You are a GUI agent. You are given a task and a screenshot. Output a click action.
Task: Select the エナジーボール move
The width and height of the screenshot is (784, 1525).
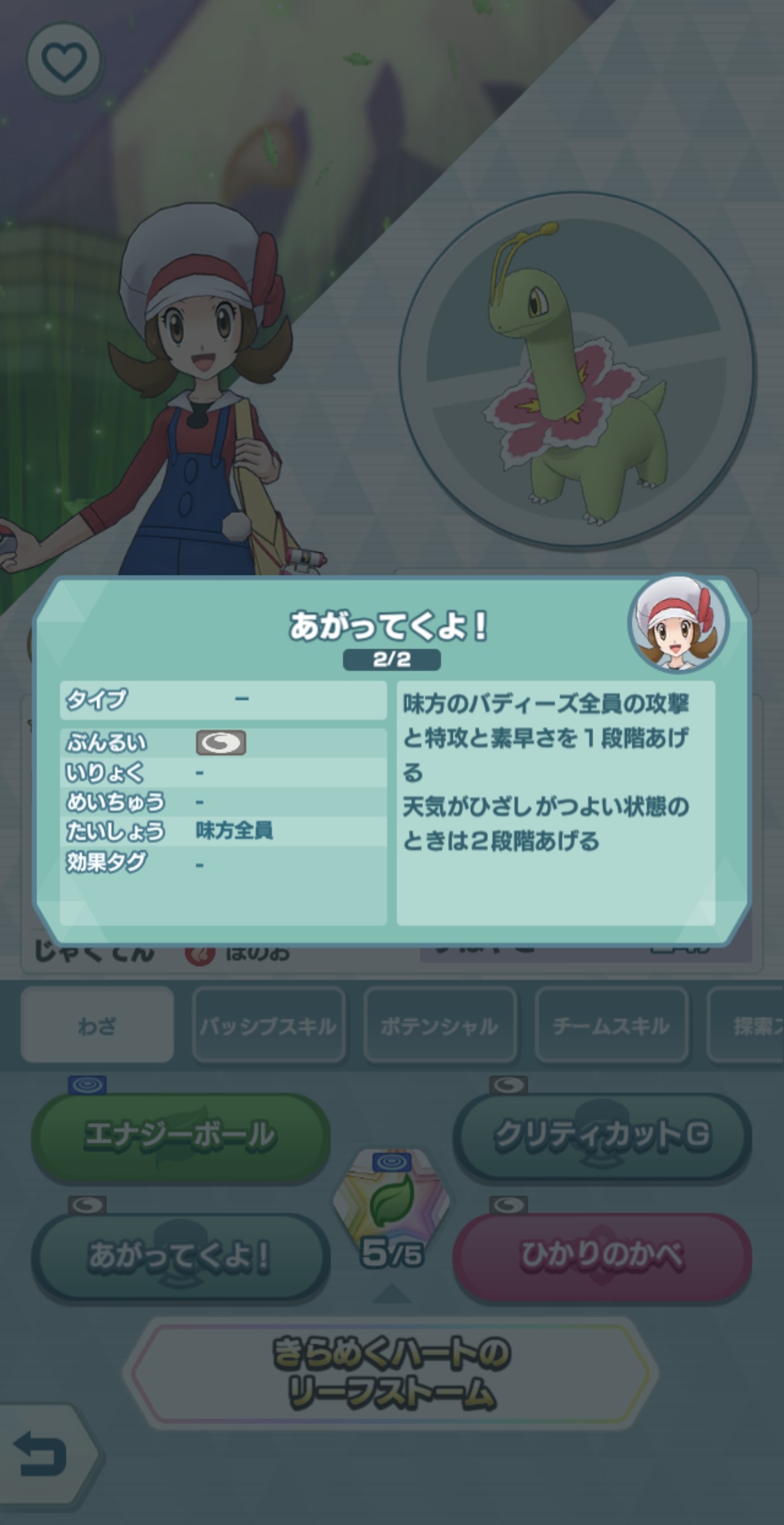pos(180,1136)
